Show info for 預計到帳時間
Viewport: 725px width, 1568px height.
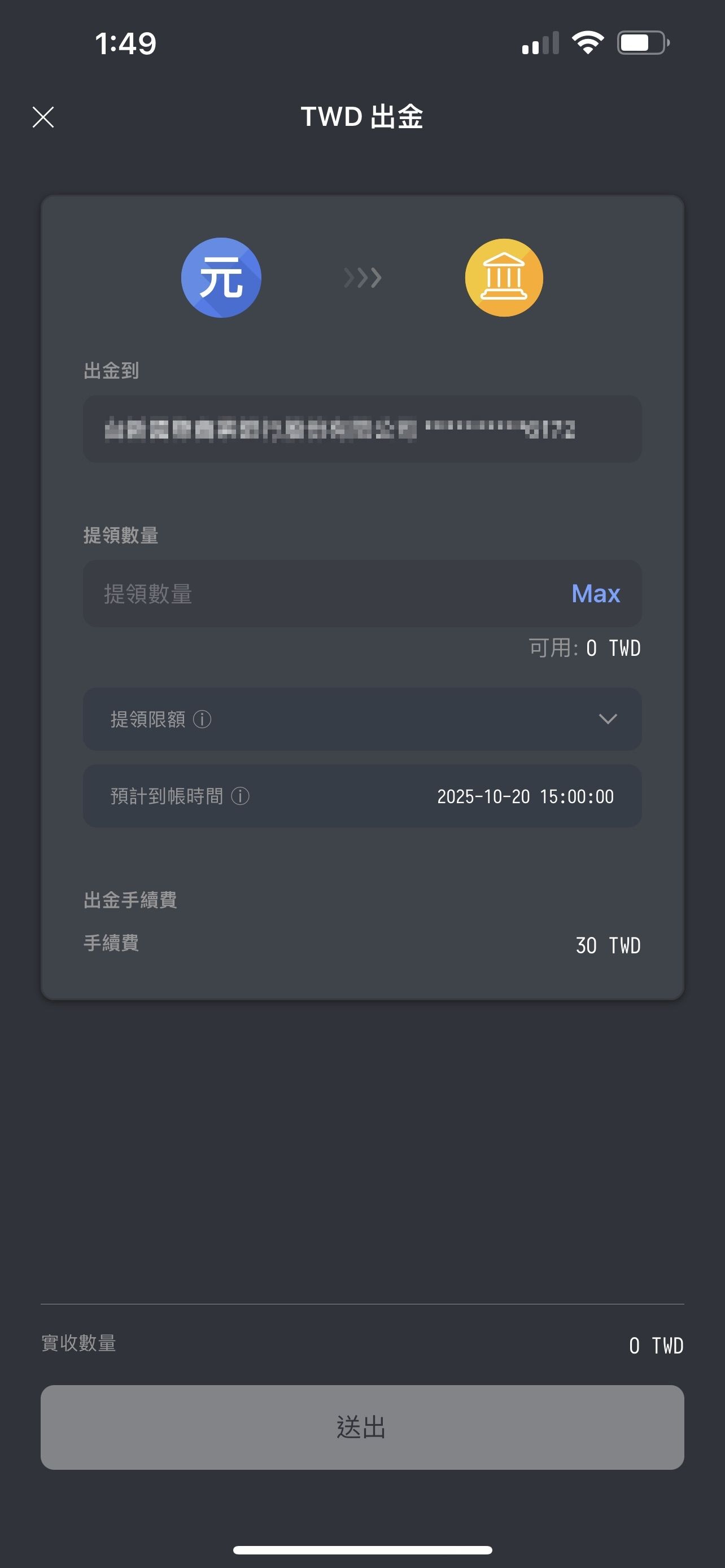241,796
